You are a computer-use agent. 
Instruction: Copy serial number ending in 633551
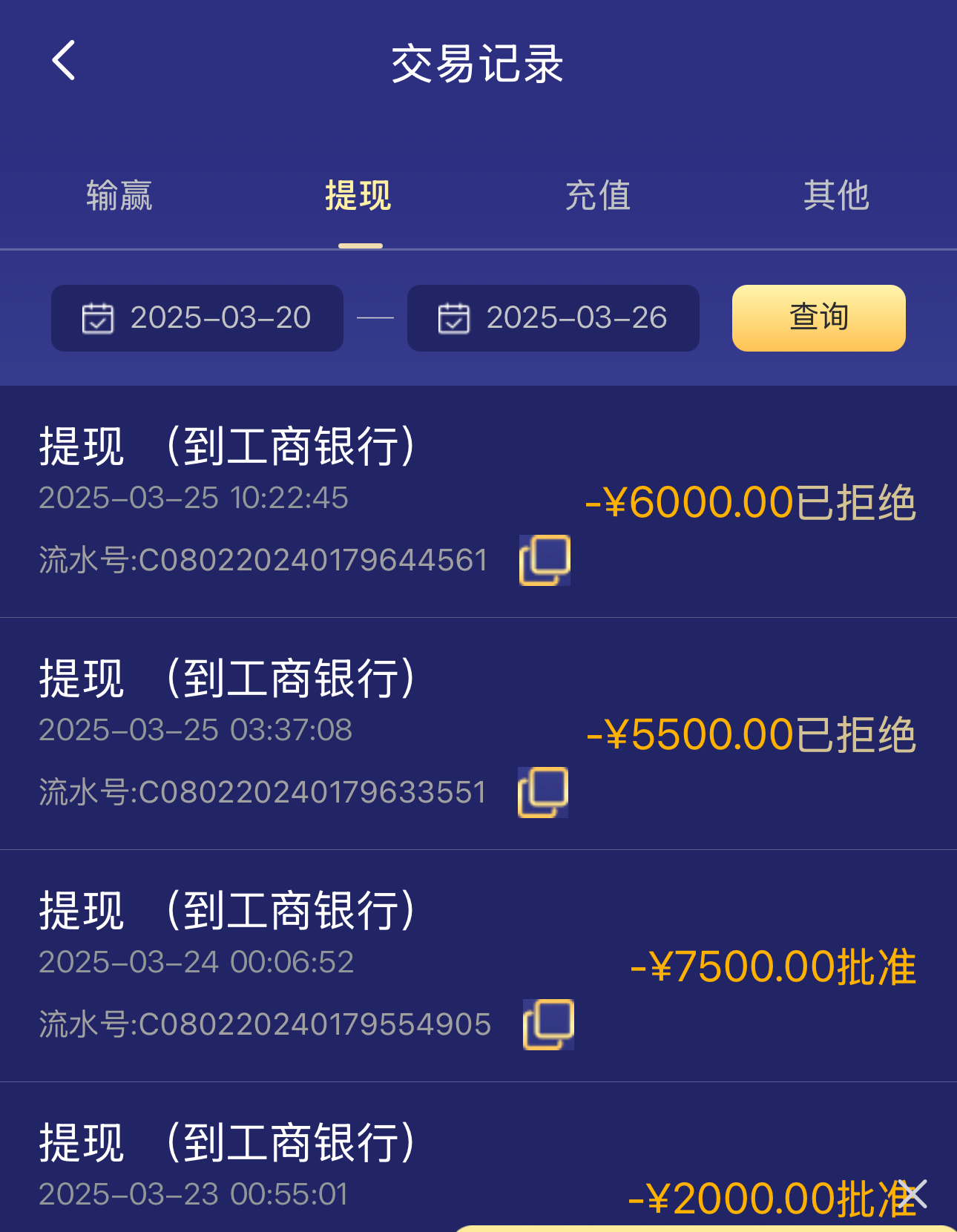[x=543, y=792]
